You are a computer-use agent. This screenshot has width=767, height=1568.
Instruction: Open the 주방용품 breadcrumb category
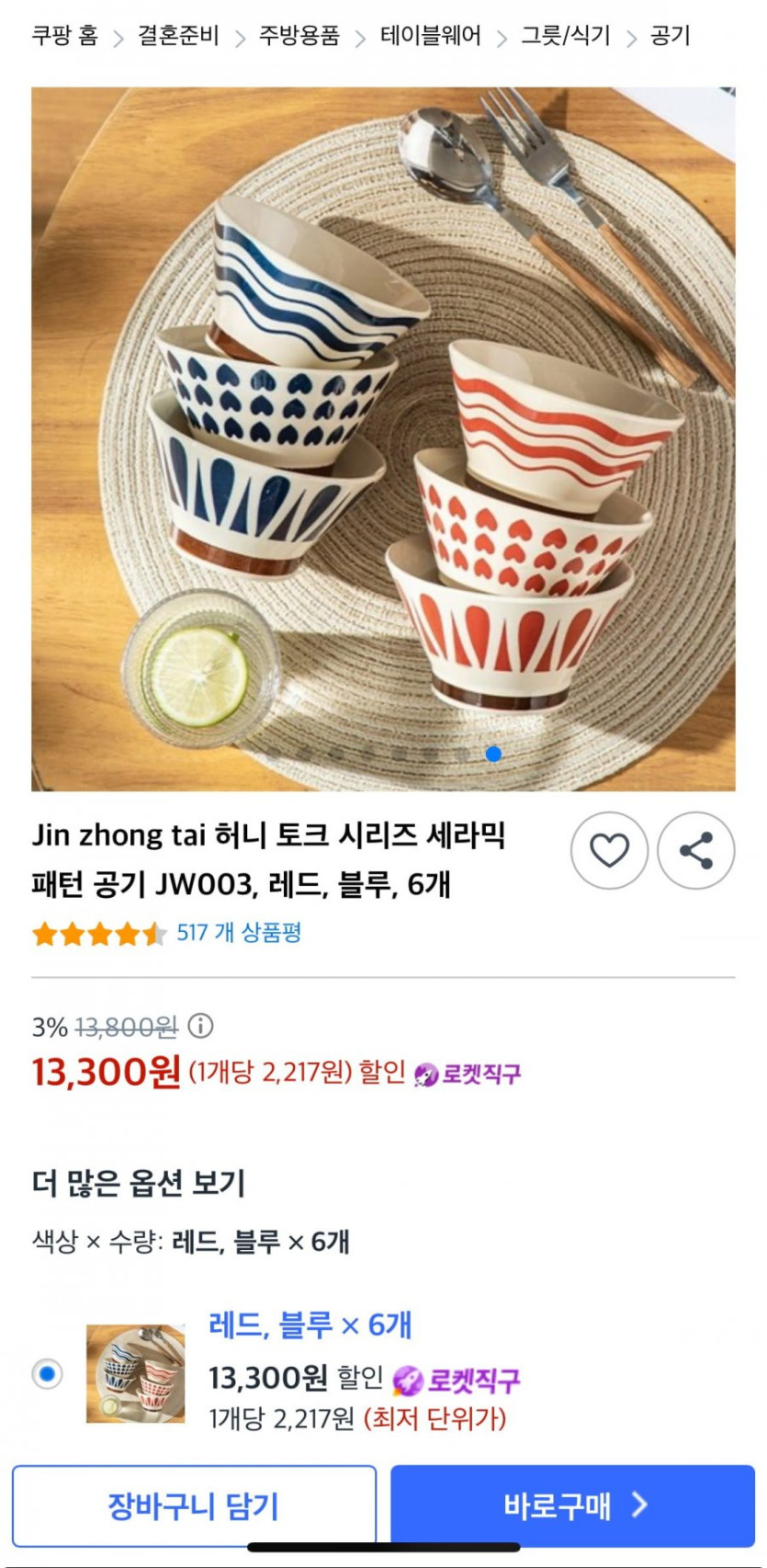click(x=299, y=36)
